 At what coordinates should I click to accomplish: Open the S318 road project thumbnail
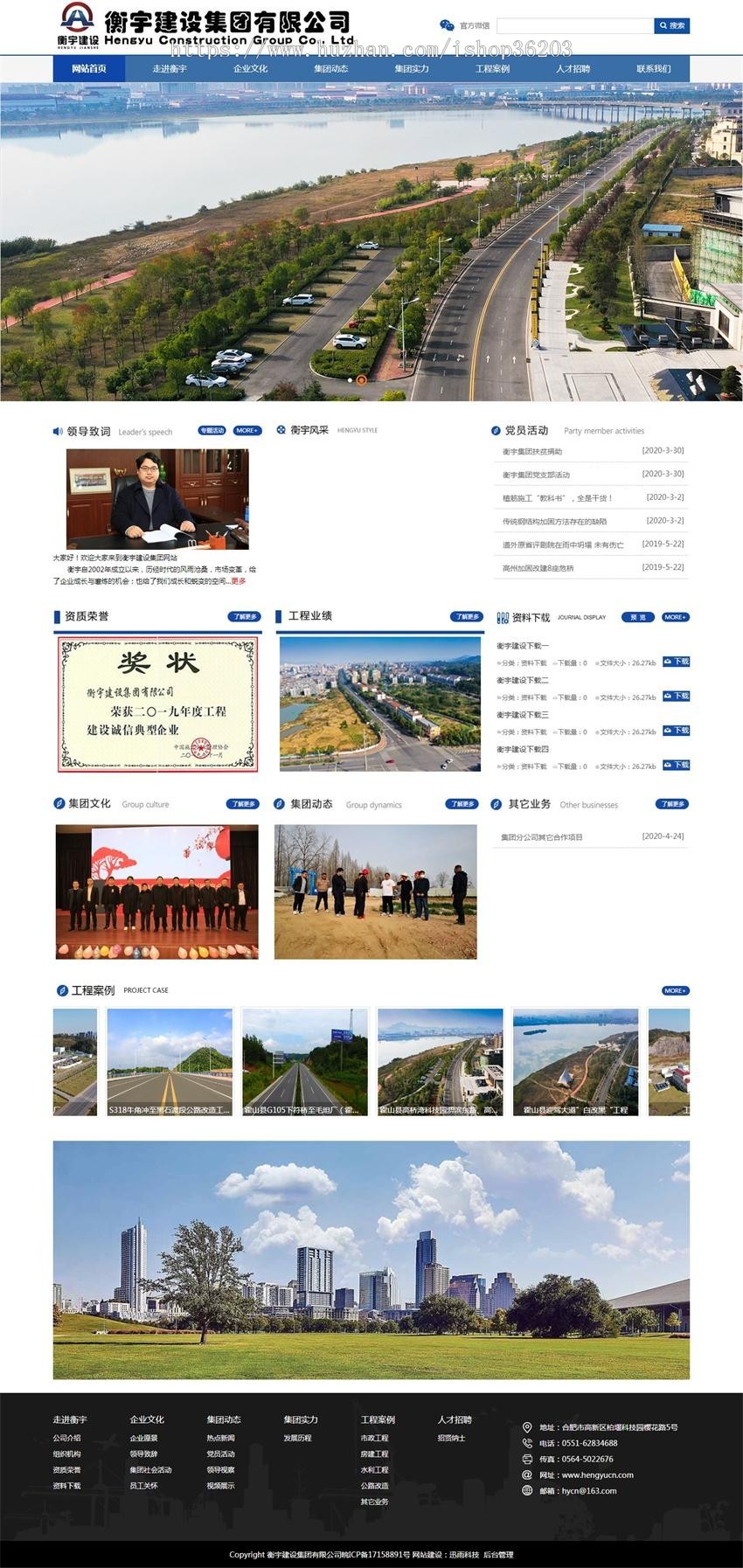tap(170, 1060)
